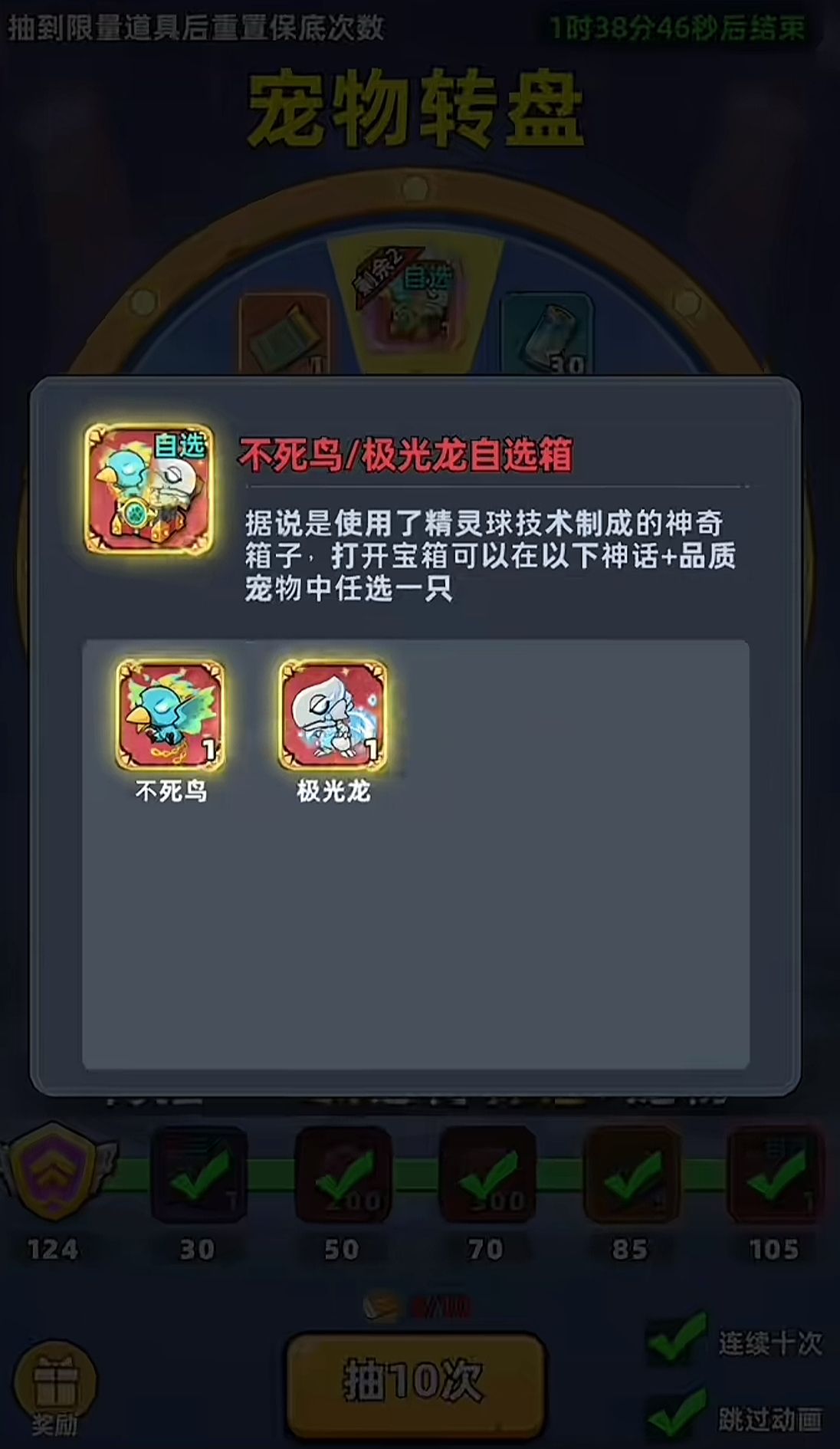Screen dimensions: 840x1449
Task: Toggle the 跳过动画 checkbox
Action: 676,1412
